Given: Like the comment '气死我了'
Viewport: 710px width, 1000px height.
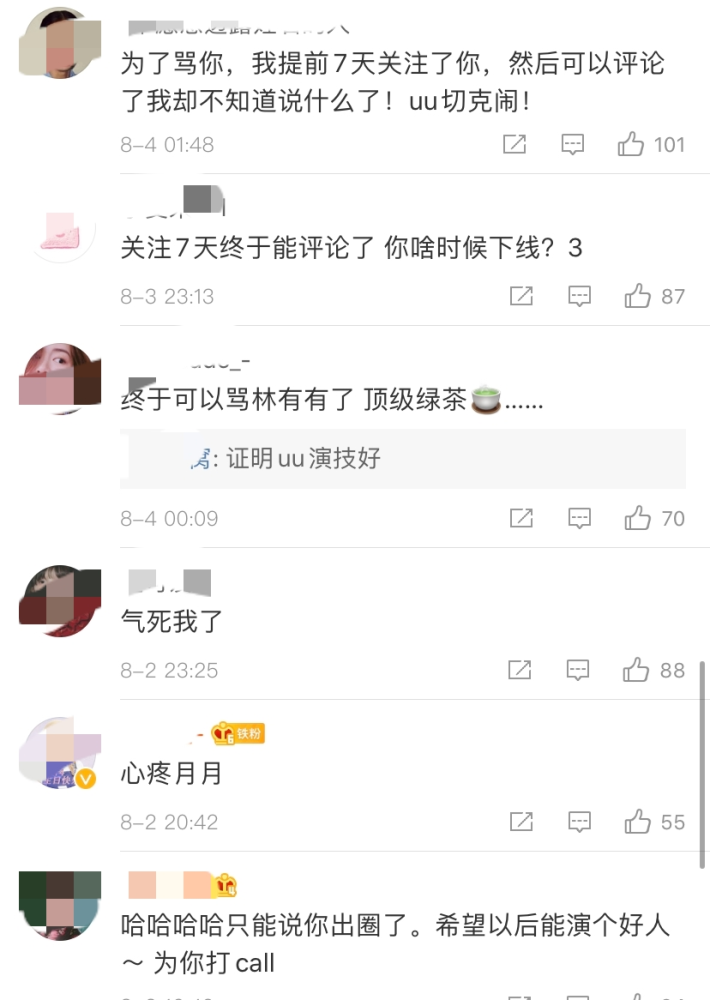Looking at the screenshot, I should pos(637,670).
